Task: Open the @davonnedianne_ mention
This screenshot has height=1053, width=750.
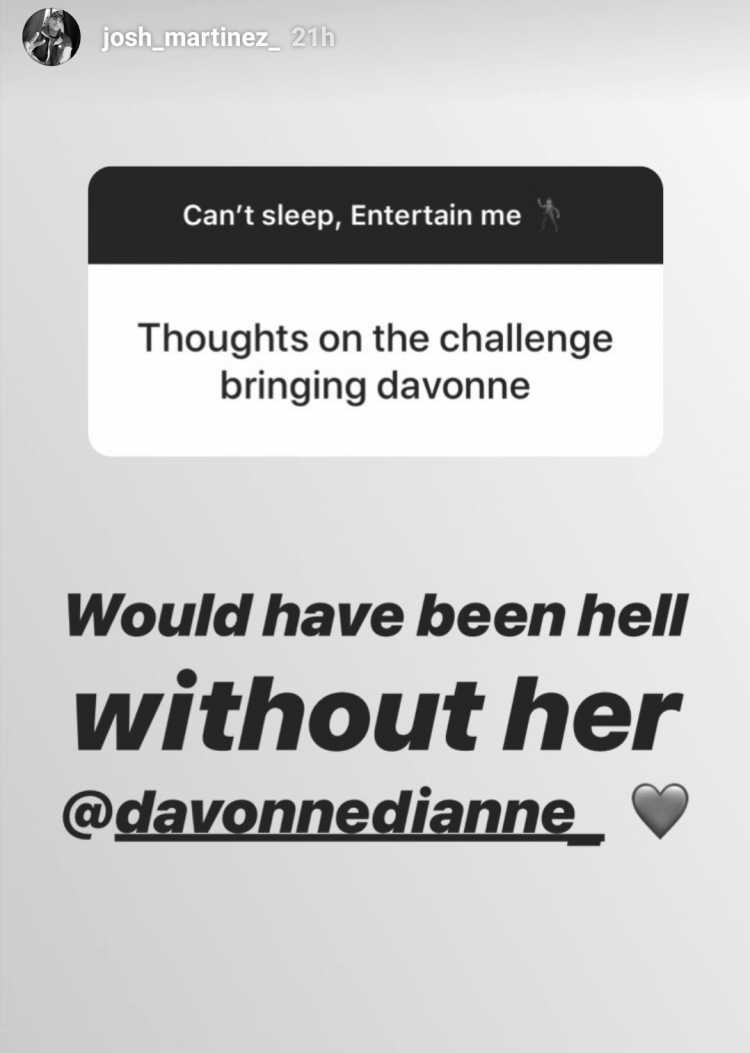Action: point(333,816)
